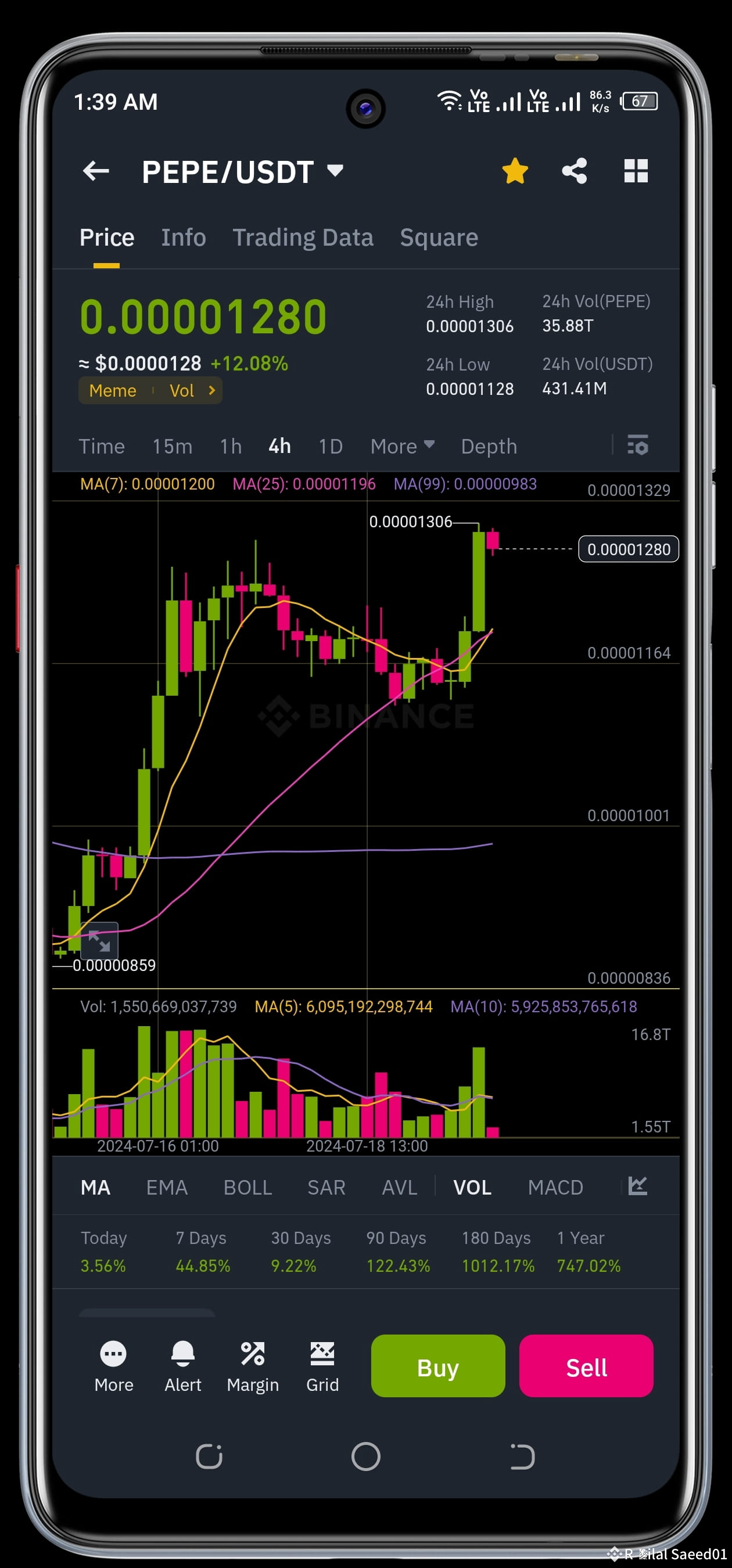Viewport: 732px width, 1568px height.
Task: Open chart indicator settings icon beside Depth
Action: pyautogui.click(x=637, y=446)
